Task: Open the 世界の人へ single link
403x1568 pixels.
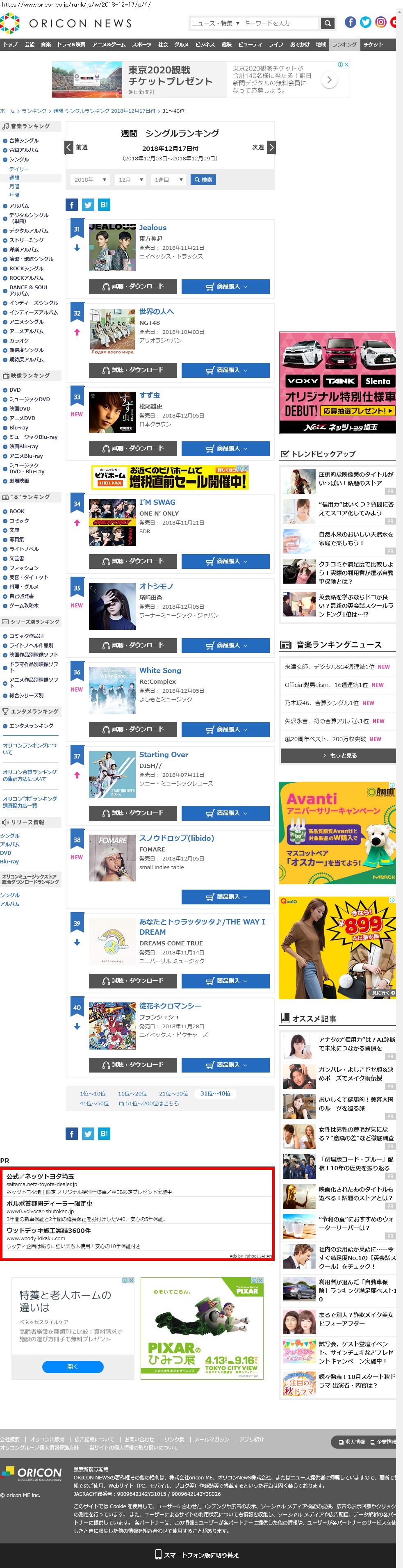Action: coord(156,312)
